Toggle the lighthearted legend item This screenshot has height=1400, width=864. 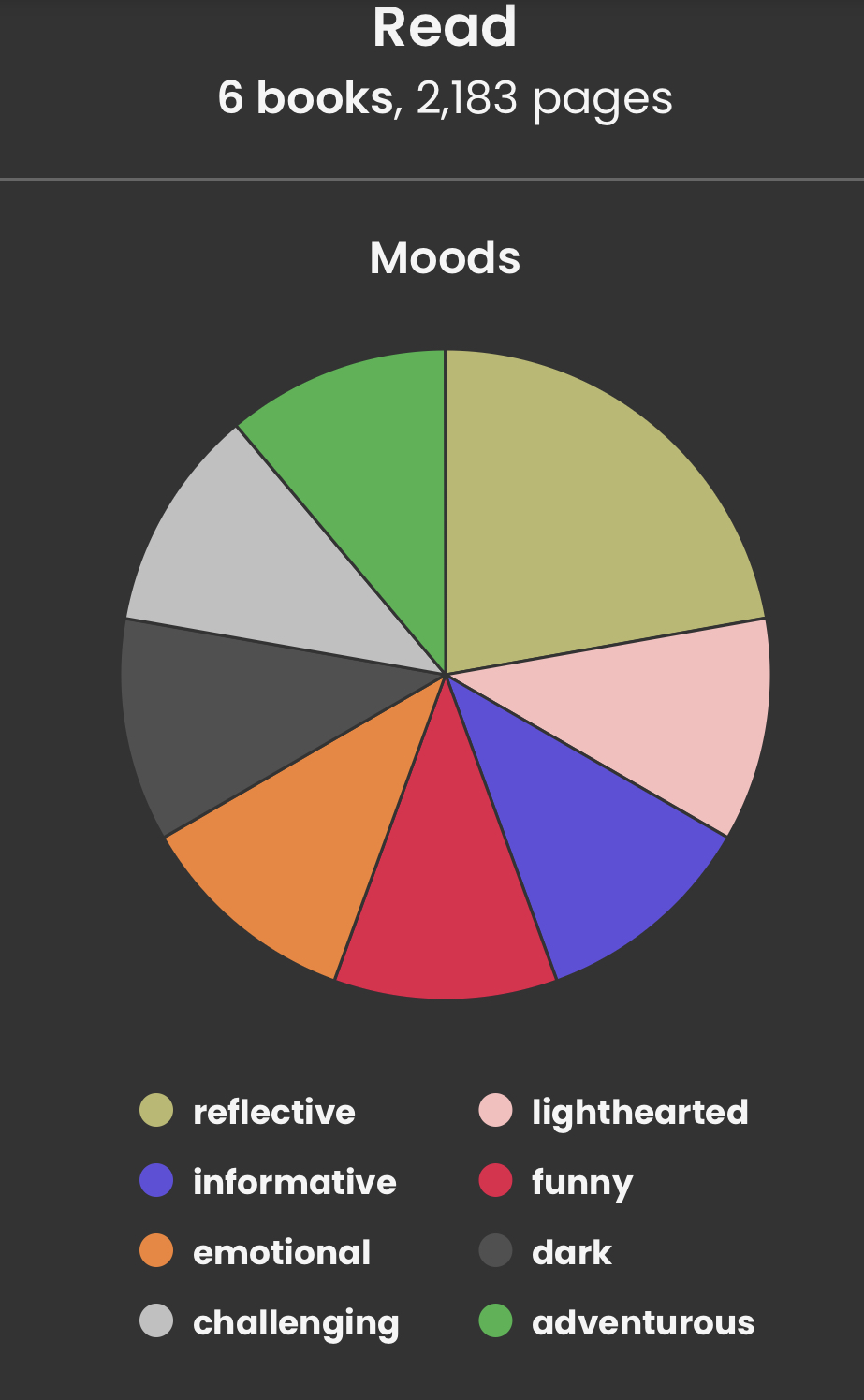coord(614,1112)
